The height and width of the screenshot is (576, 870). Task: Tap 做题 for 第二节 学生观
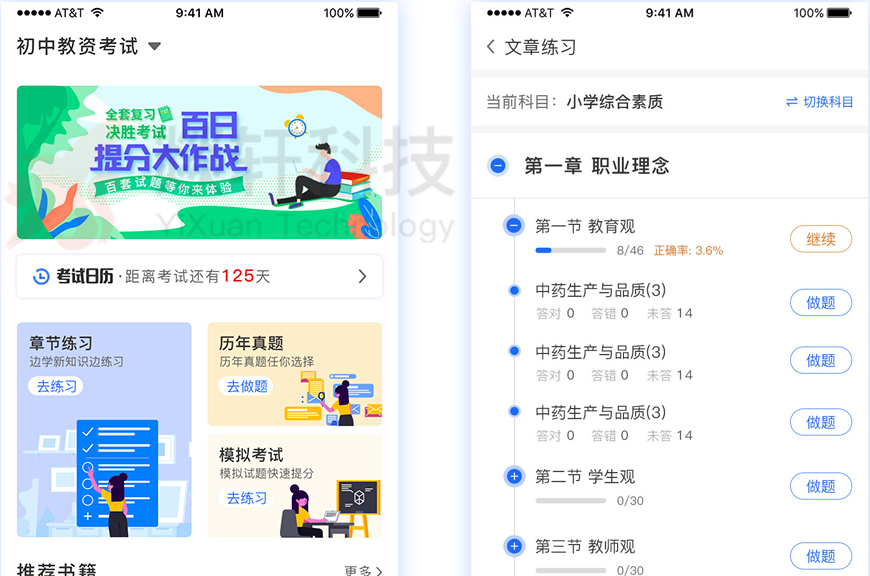click(x=820, y=486)
